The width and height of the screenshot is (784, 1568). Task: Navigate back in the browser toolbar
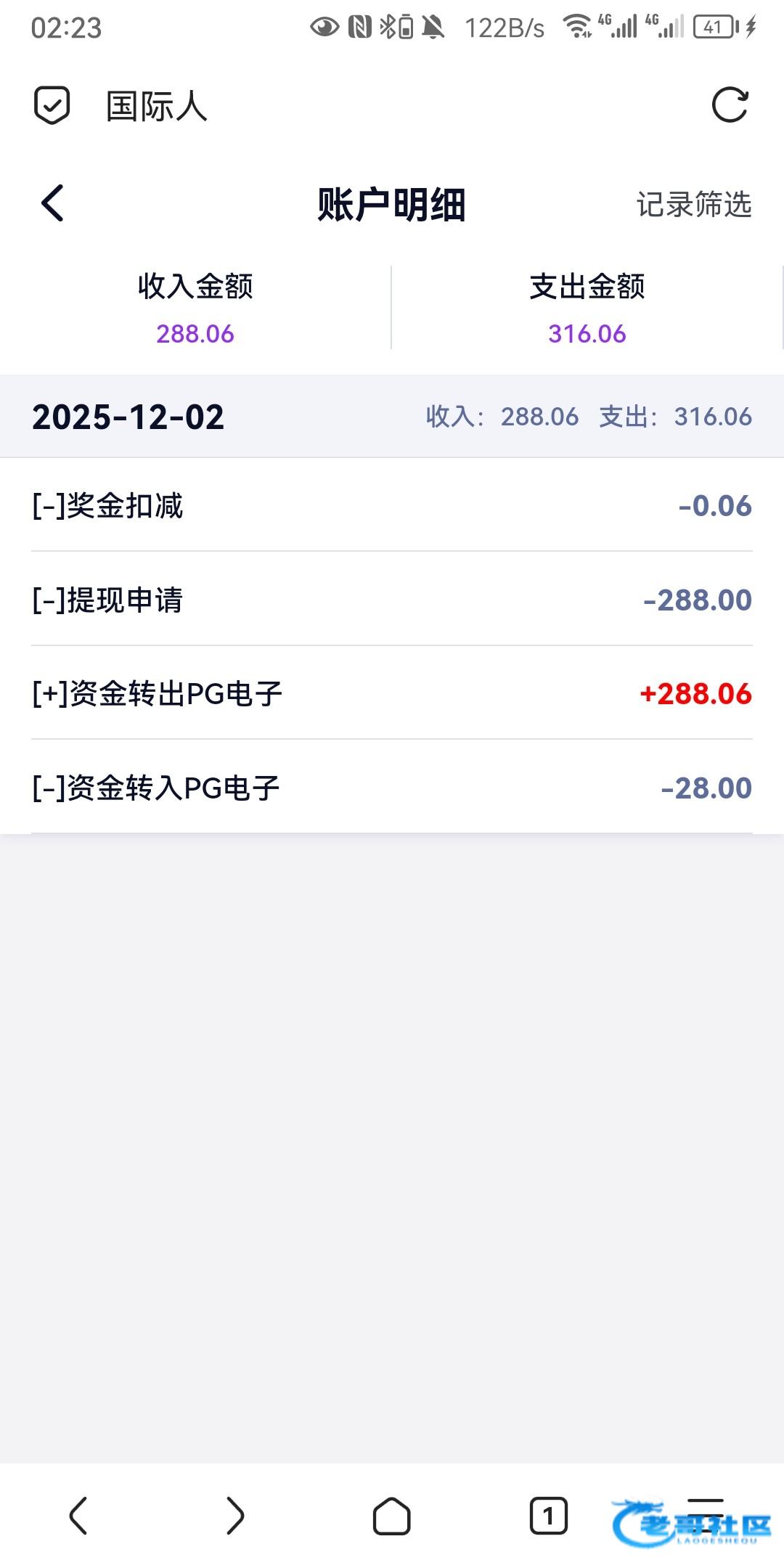[x=78, y=1515]
